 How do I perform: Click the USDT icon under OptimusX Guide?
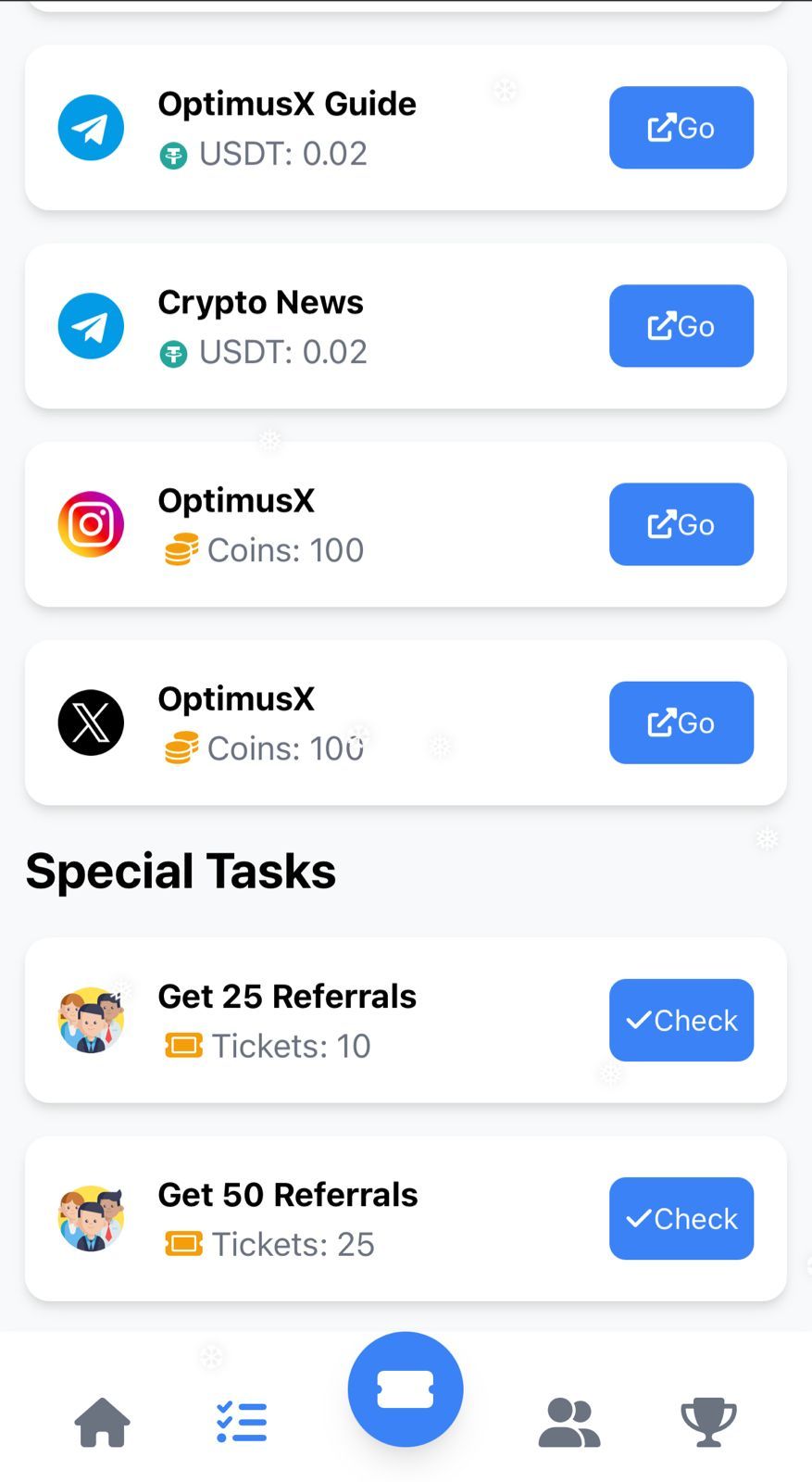coord(175,155)
